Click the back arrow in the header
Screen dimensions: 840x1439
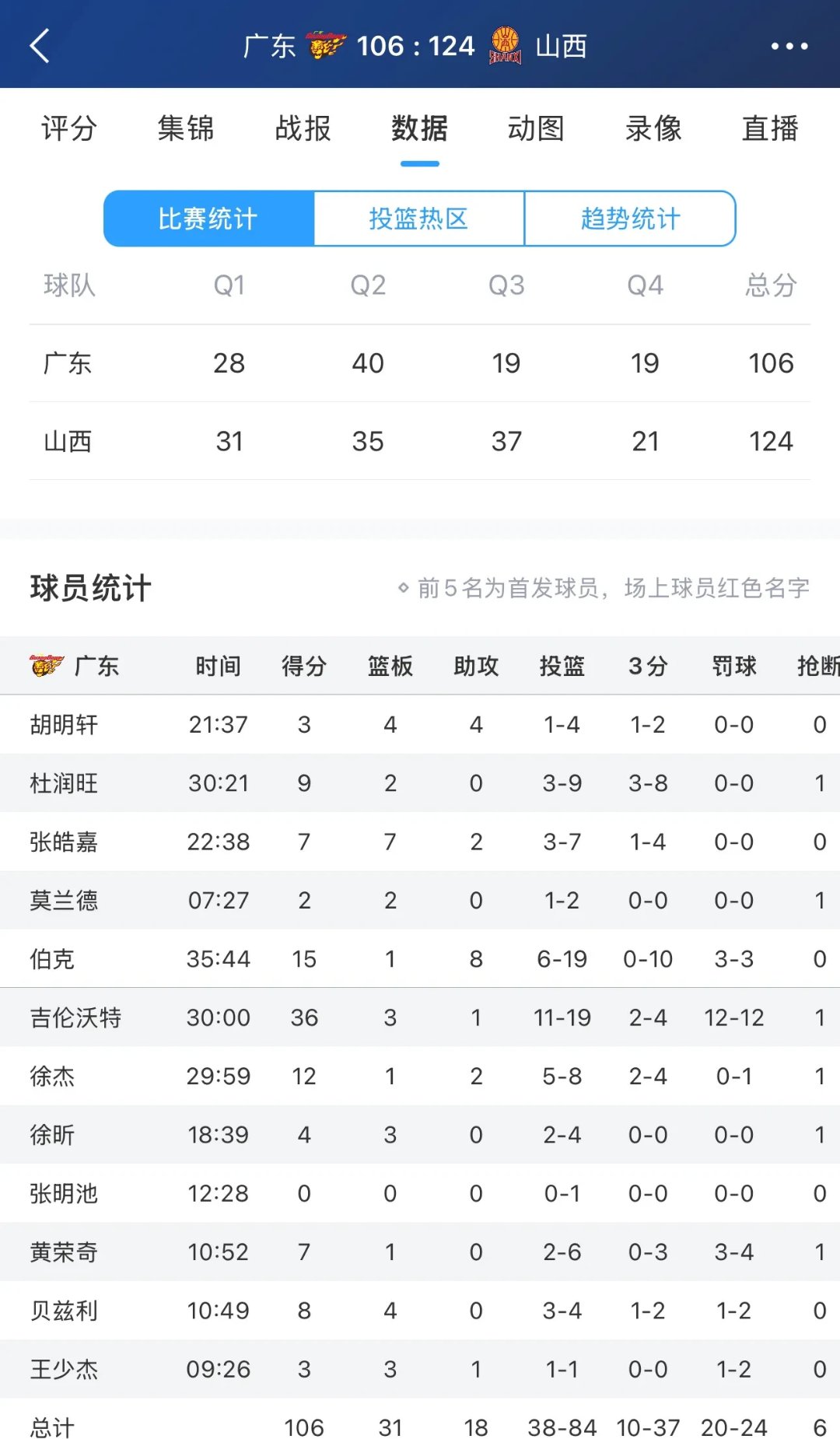[x=40, y=45]
